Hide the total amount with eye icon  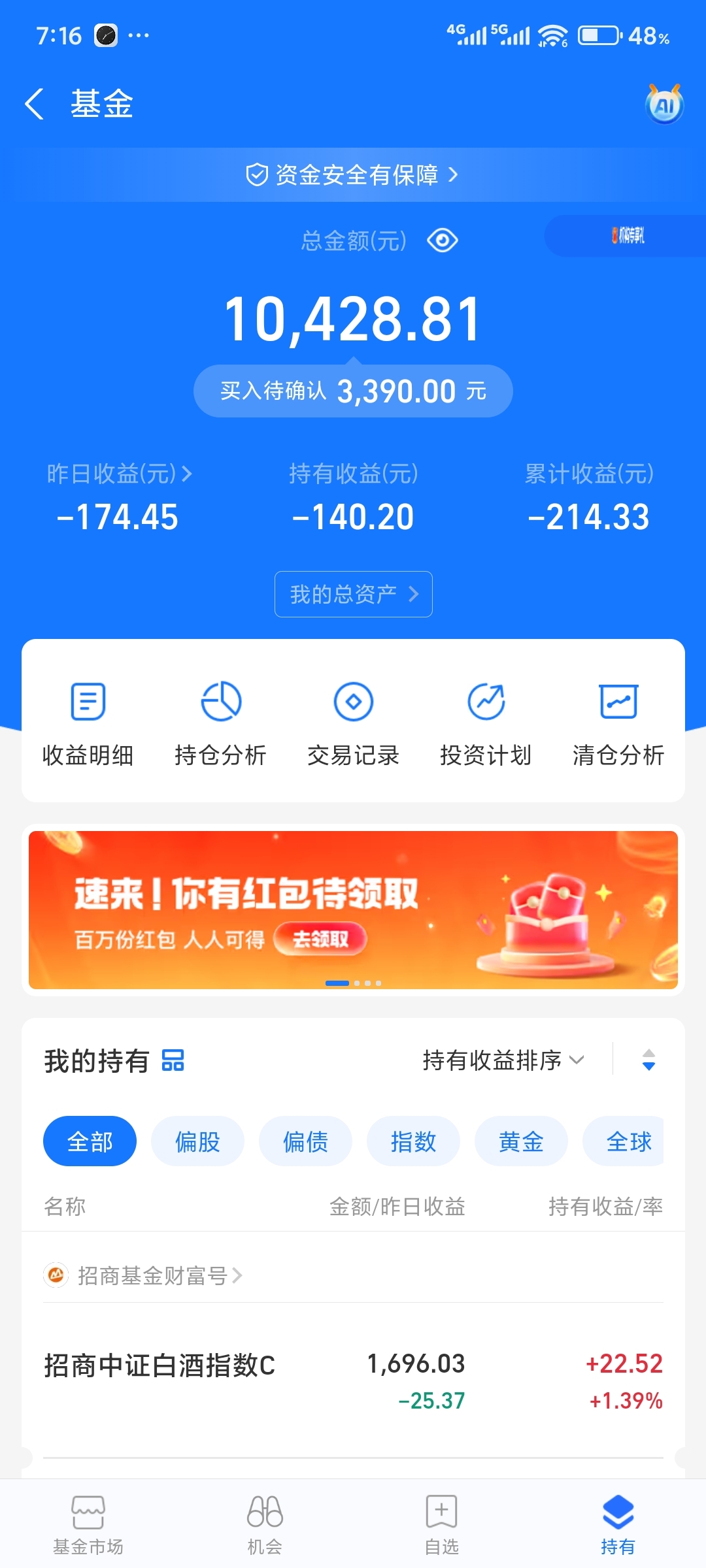click(x=443, y=240)
